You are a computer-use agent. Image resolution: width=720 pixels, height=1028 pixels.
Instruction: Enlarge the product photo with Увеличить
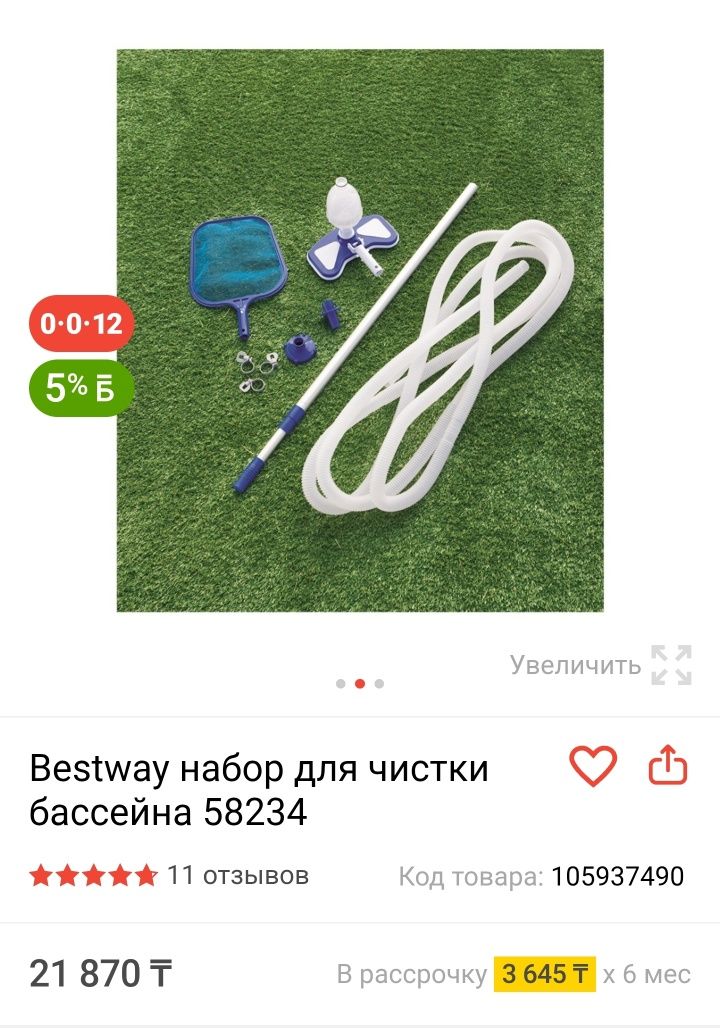(x=601, y=665)
